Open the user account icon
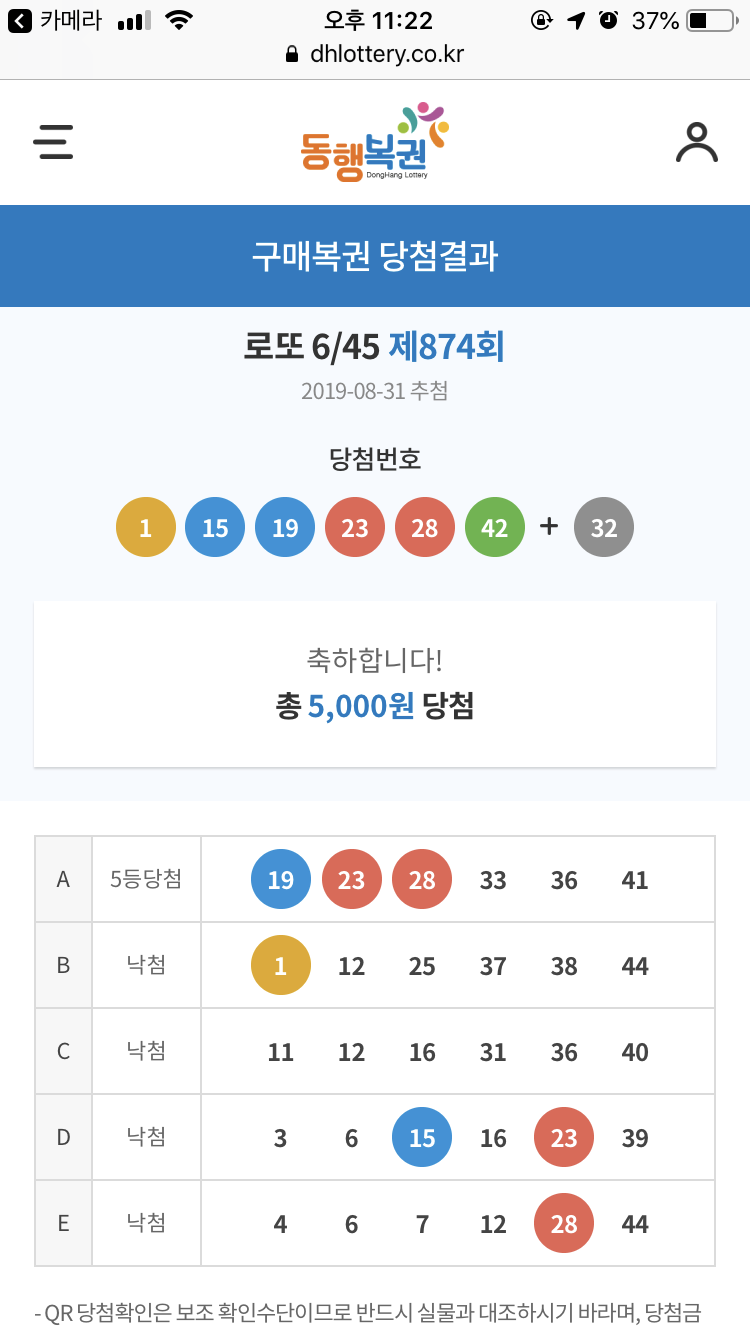This screenshot has height=1334, width=750. 696,142
